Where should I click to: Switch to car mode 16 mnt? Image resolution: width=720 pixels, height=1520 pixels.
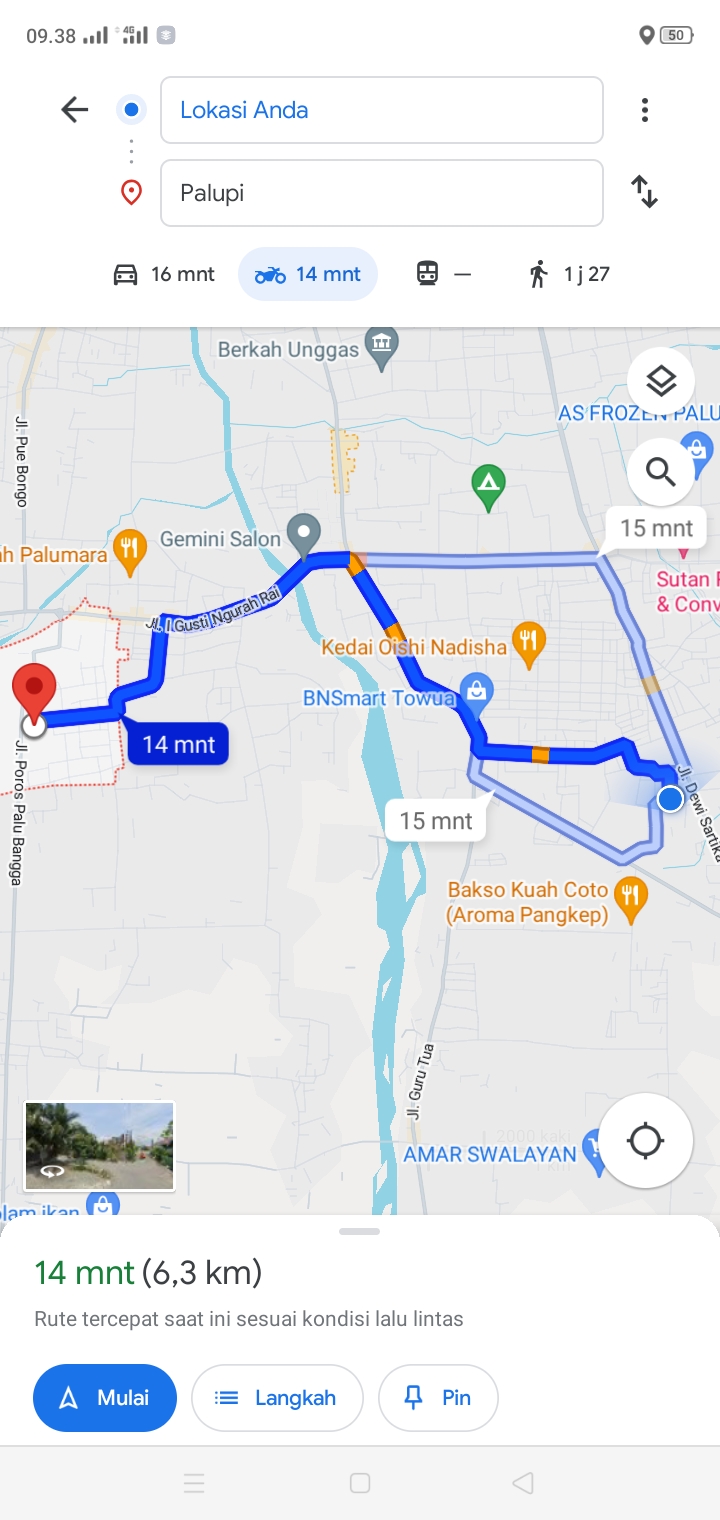(164, 274)
